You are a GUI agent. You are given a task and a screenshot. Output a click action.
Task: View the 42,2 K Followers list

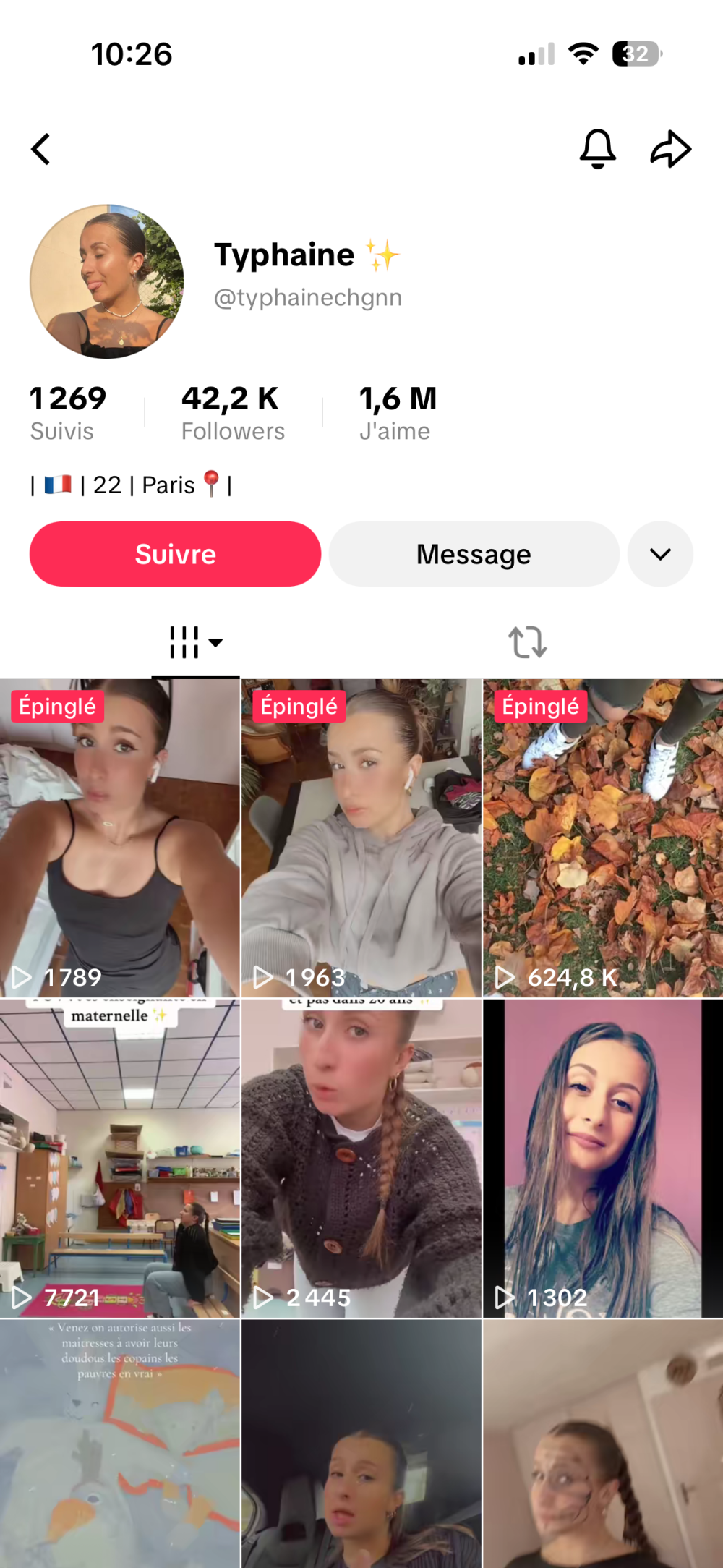pyautogui.click(x=233, y=412)
